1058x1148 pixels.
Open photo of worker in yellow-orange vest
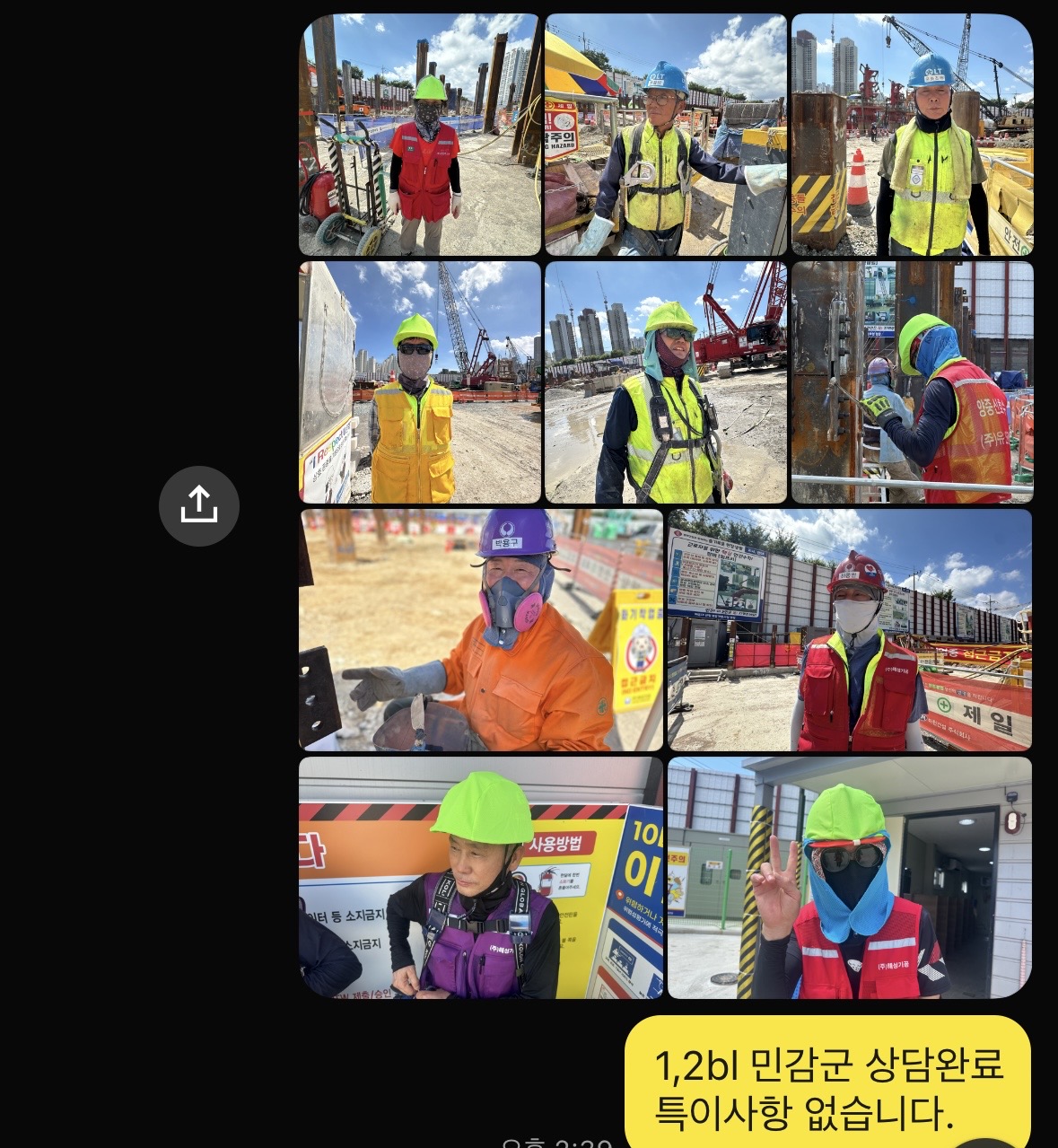419,382
